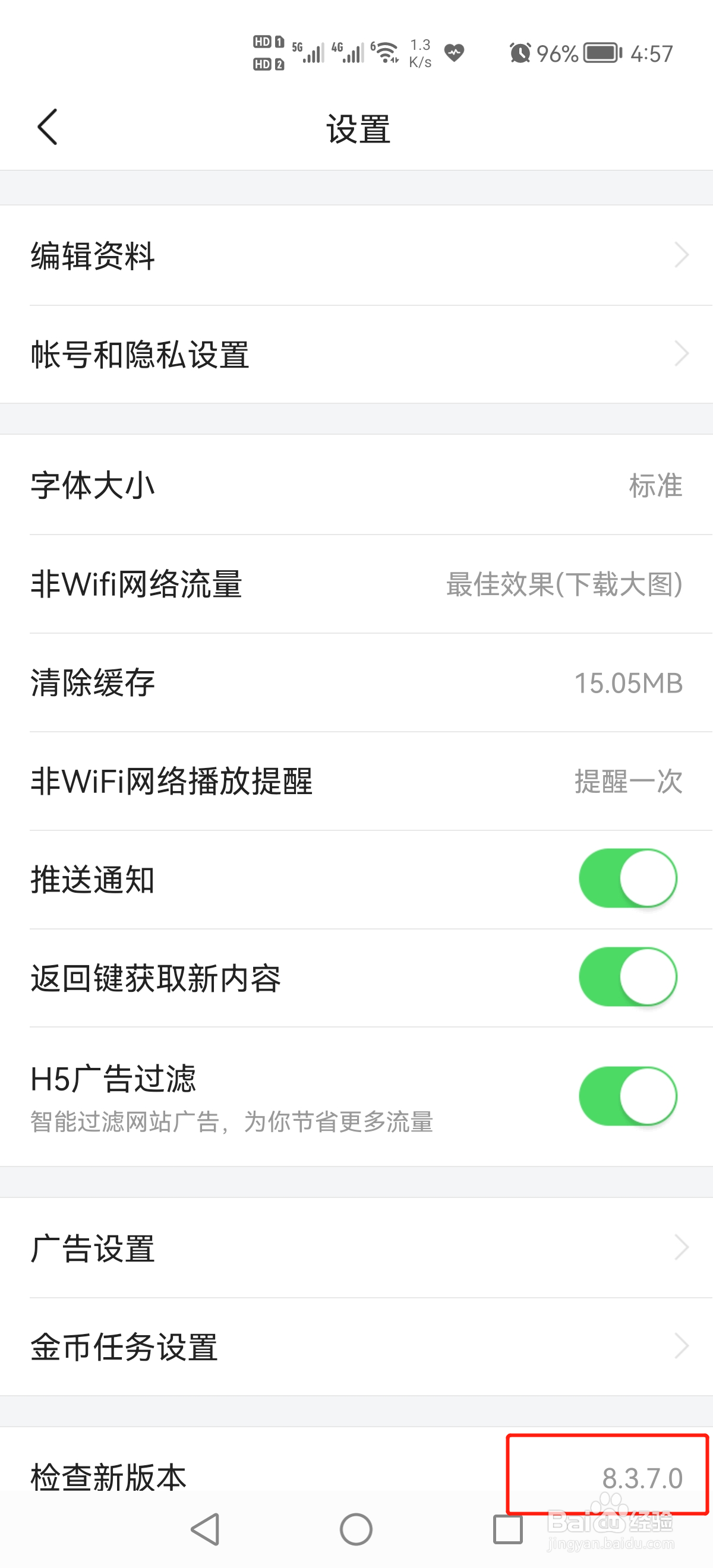
Task: Disable 返回键获取新内容 toggle
Action: pos(628,977)
